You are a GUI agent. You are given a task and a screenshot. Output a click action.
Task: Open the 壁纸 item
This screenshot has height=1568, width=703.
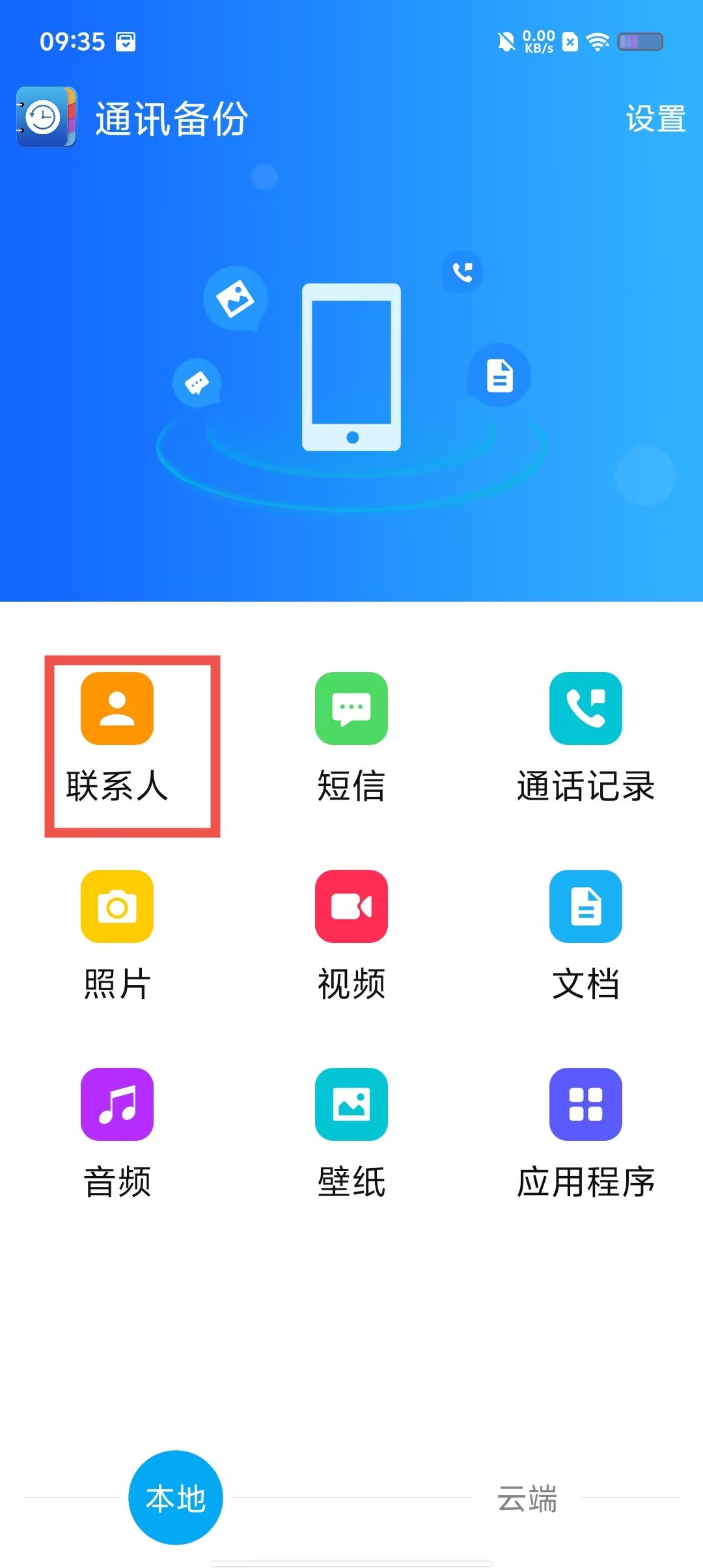click(351, 1104)
